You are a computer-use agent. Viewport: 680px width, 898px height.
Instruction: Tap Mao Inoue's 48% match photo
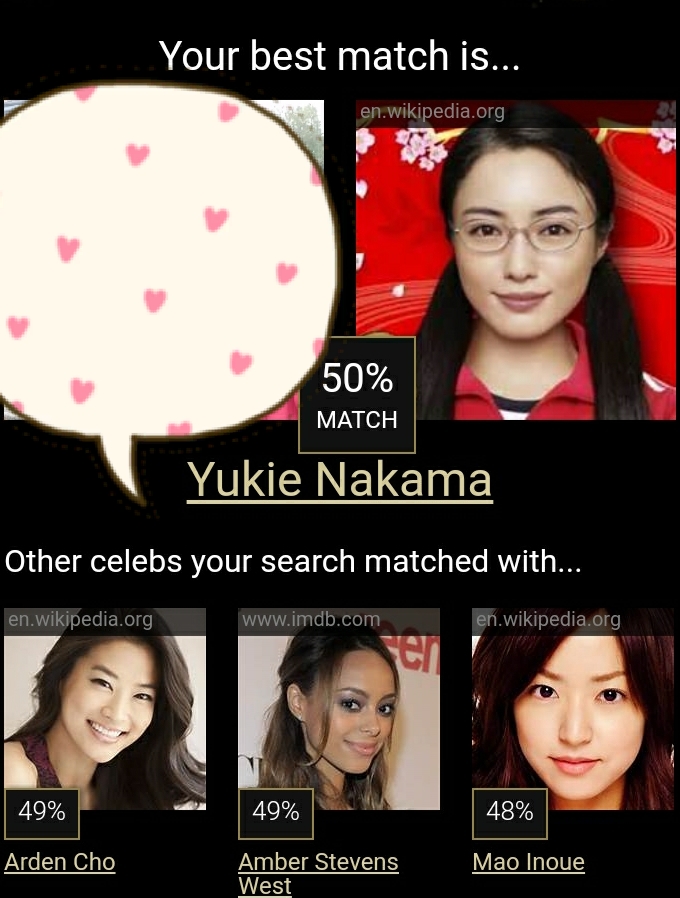click(573, 708)
